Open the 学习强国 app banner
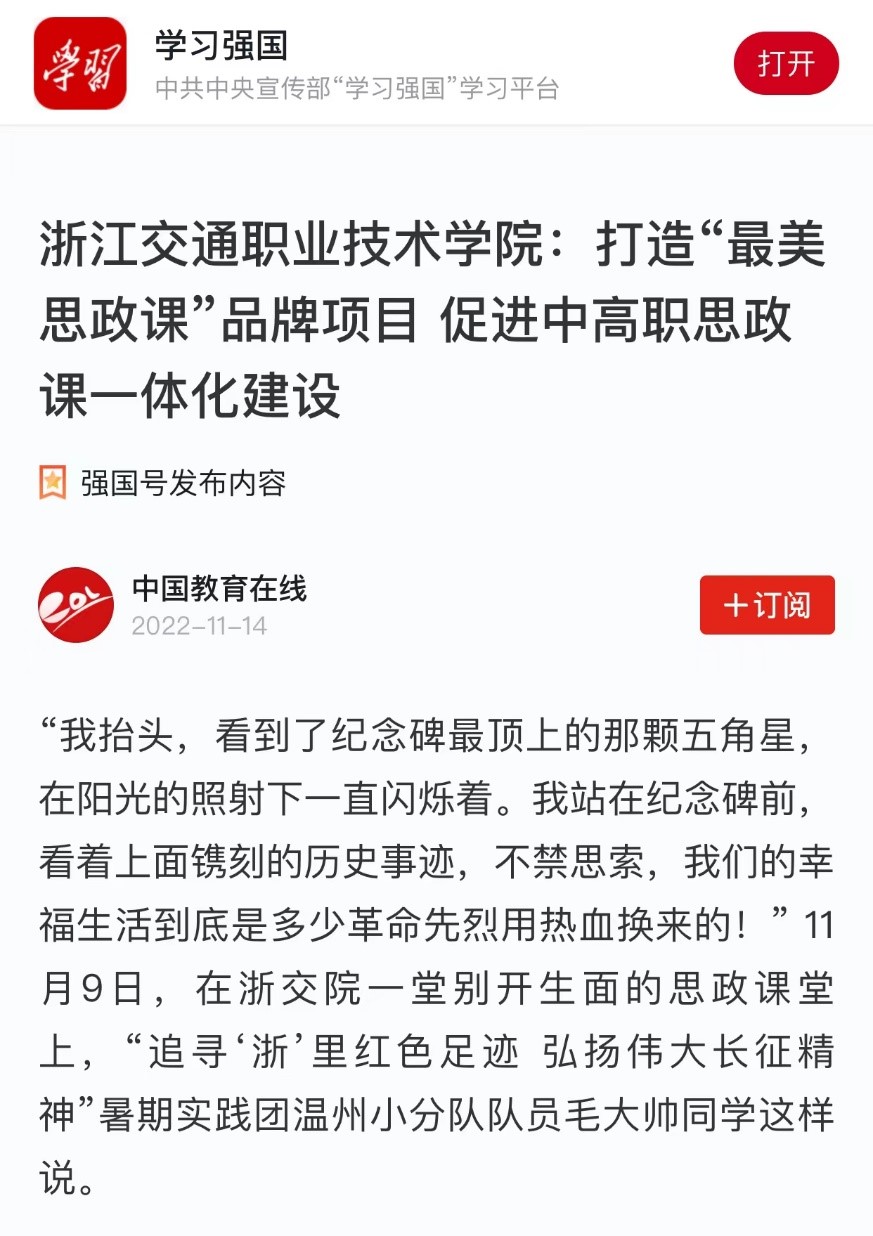 (x=355, y=64)
